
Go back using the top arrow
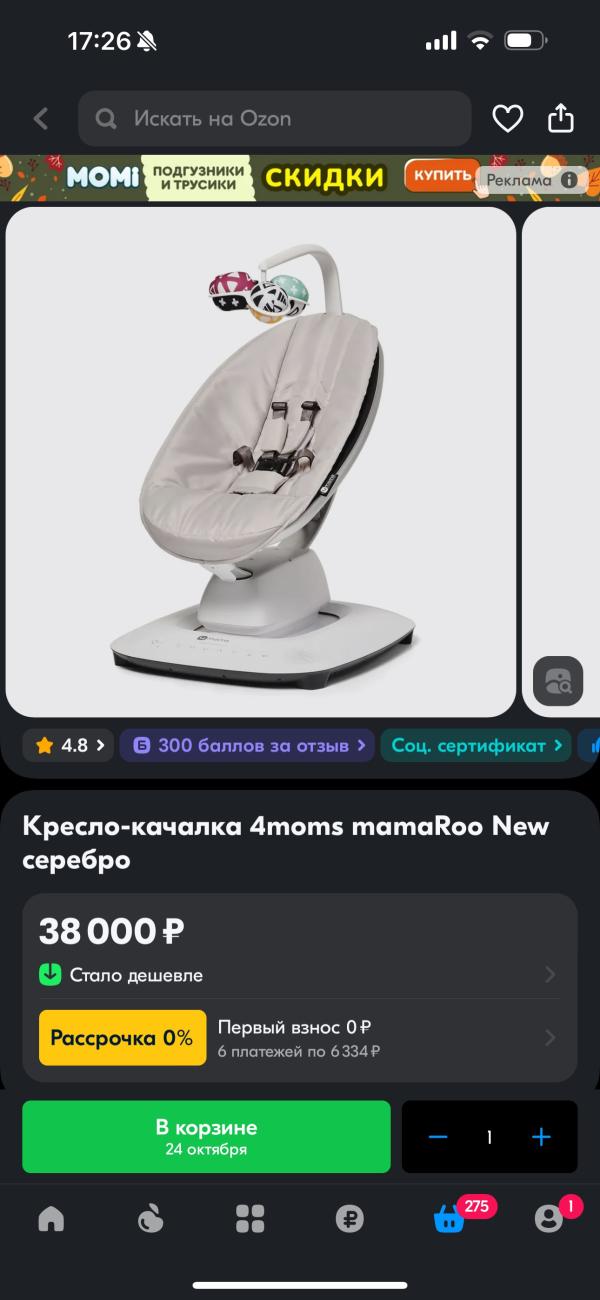[41, 119]
